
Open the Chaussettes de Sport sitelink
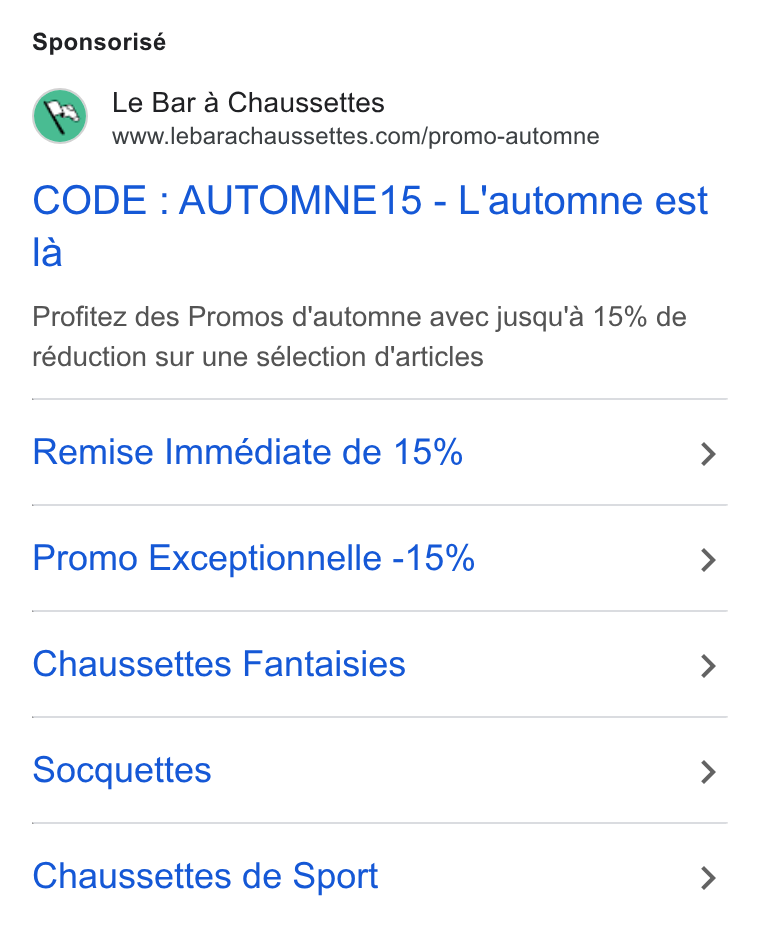pyautogui.click(x=379, y=877)
